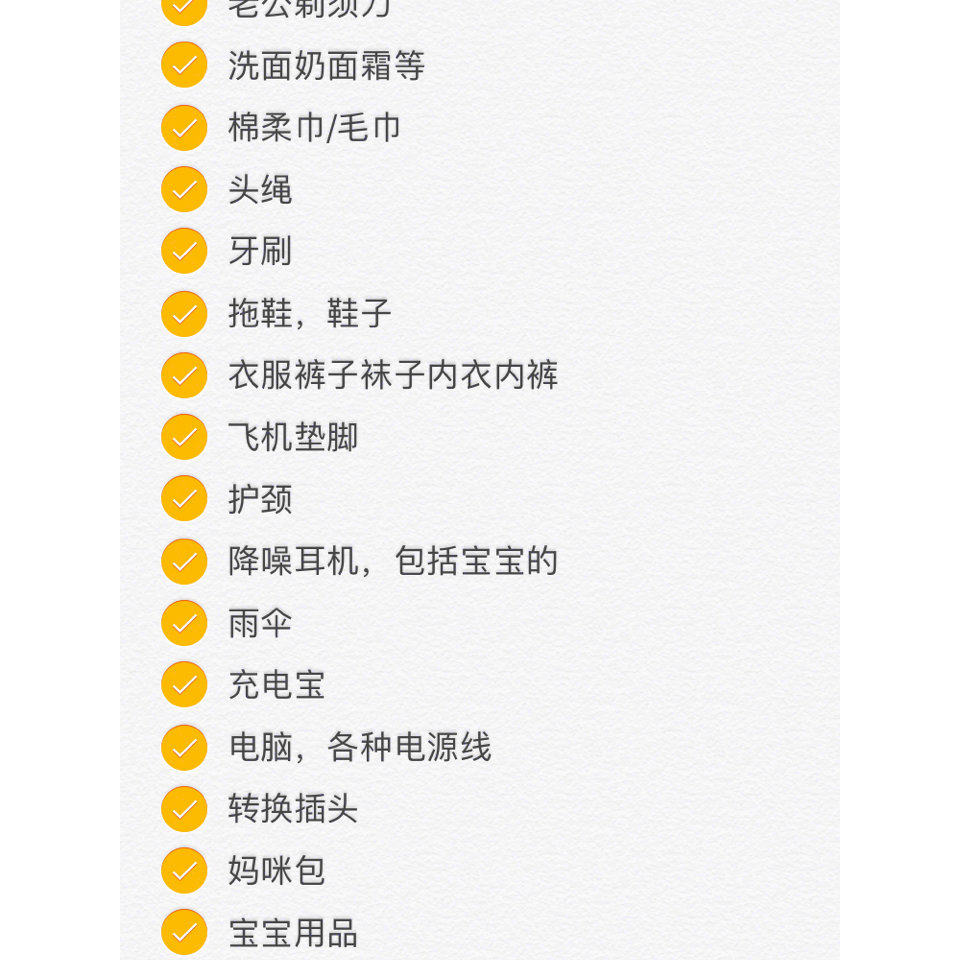Viewport: 960px width, 960px height.
Task: Untick the 飞机垫脚 checkbox
Action: pos(184,437)
